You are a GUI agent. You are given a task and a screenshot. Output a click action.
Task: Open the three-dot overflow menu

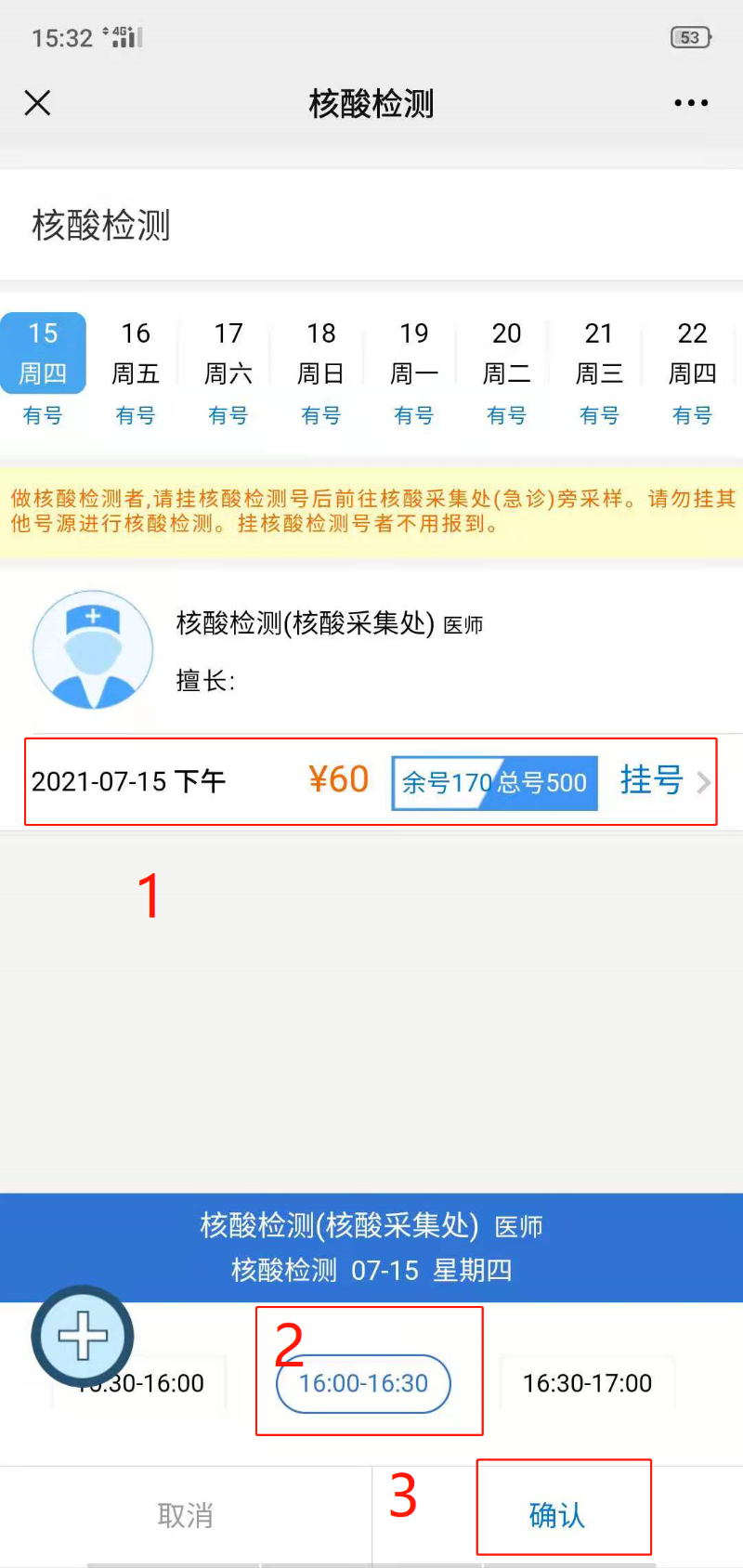coord(691,103)
